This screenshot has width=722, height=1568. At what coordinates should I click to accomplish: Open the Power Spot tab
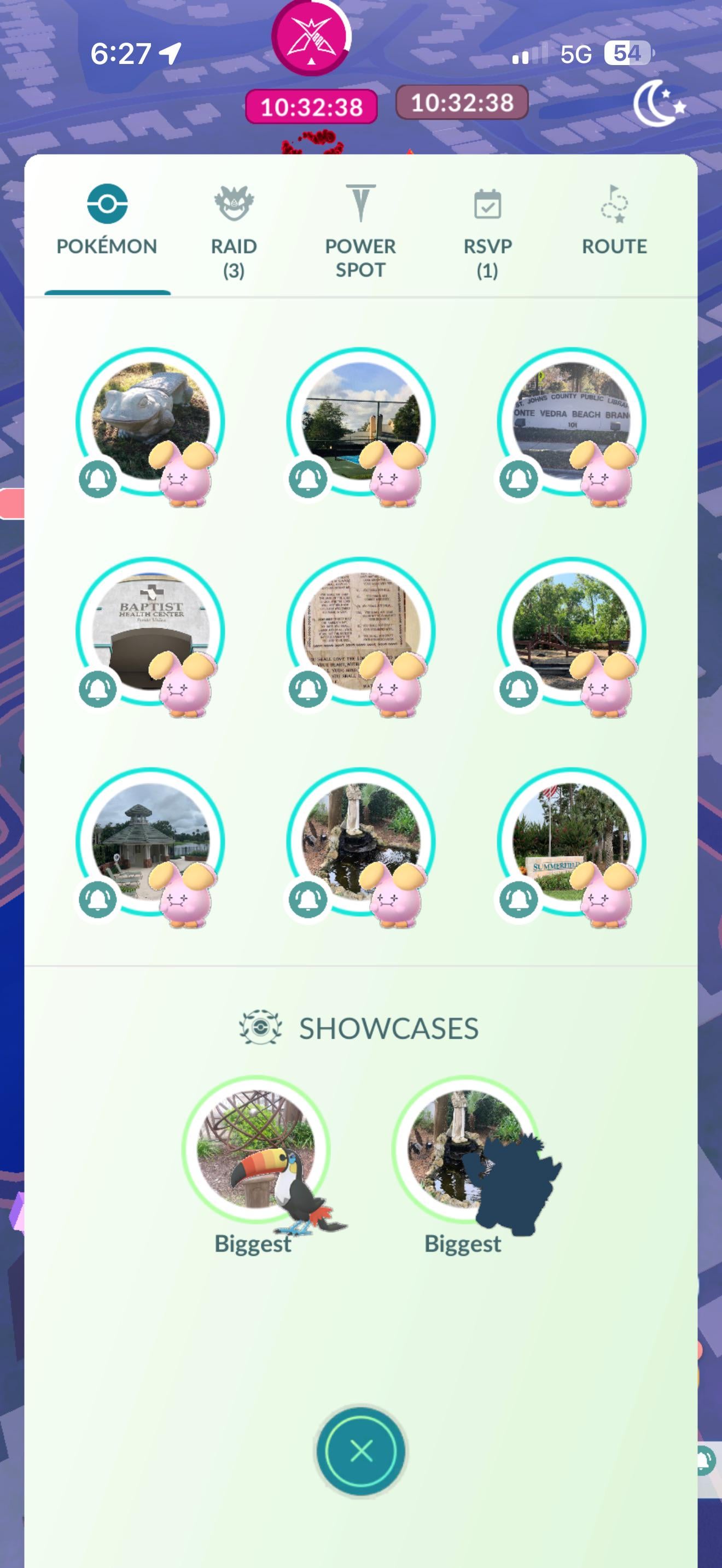pyautogui.click(x=360, y=232)
